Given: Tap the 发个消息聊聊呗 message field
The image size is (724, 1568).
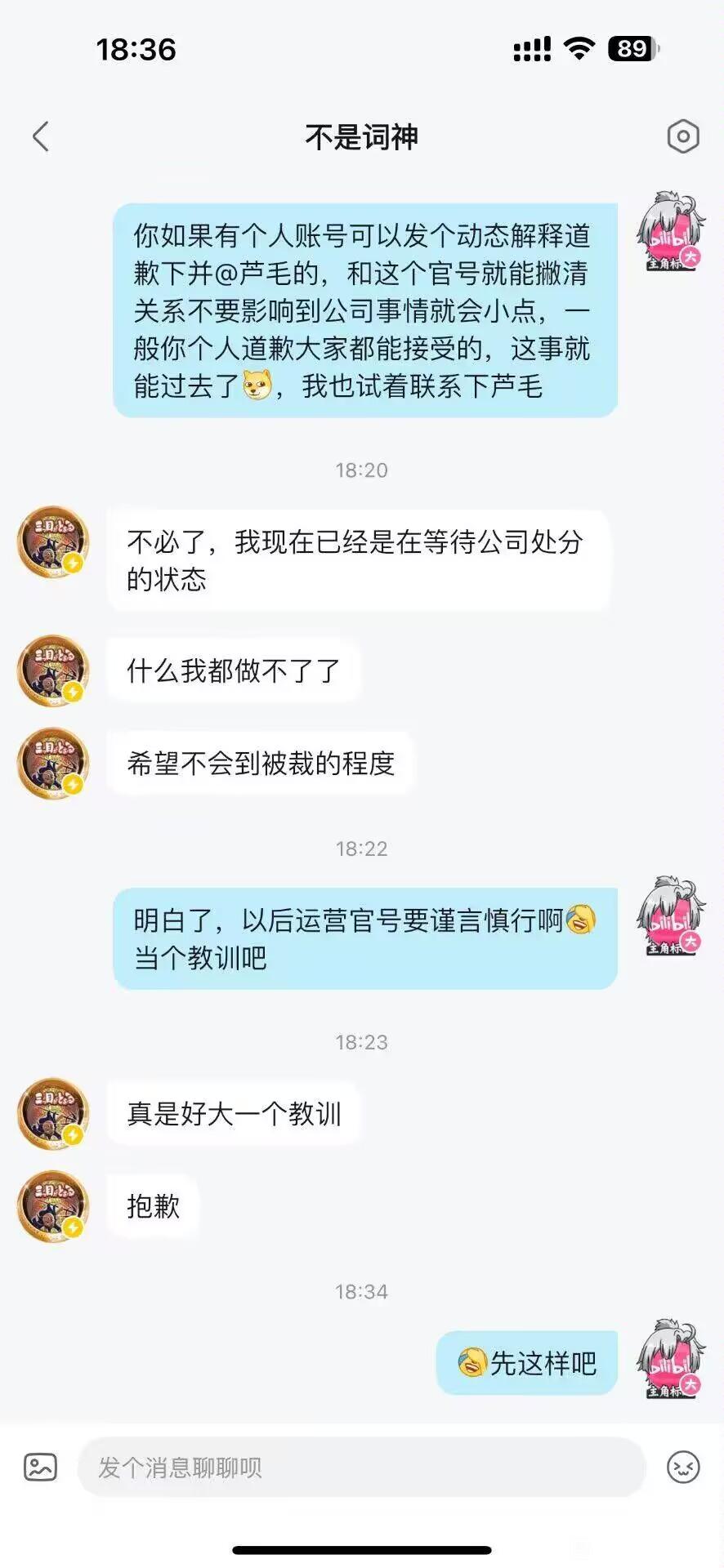Looking at the screenshot, I should click(x=361, y=1468).
